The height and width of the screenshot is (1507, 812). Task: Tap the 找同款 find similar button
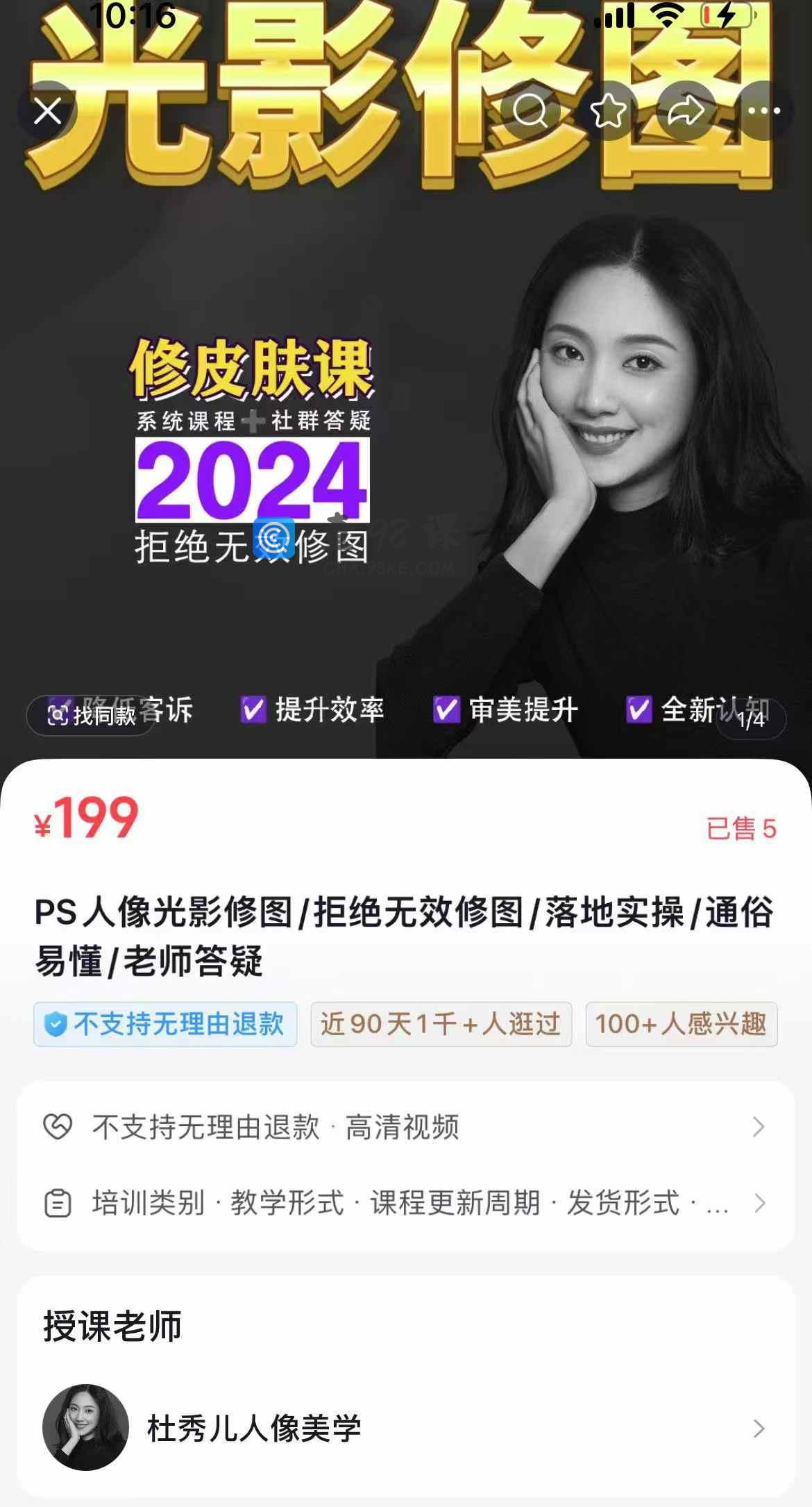pyautogui.click(x=90, y=716)
